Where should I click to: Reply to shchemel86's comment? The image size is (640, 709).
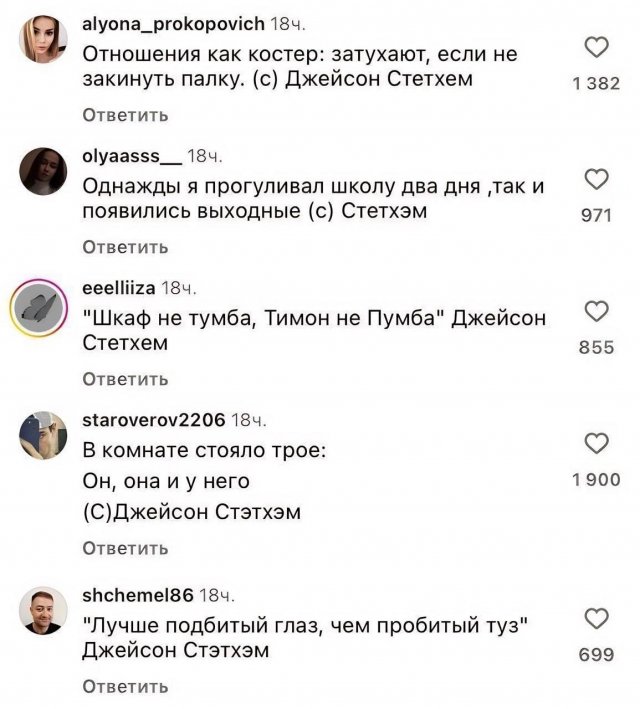tap(124, 686)
